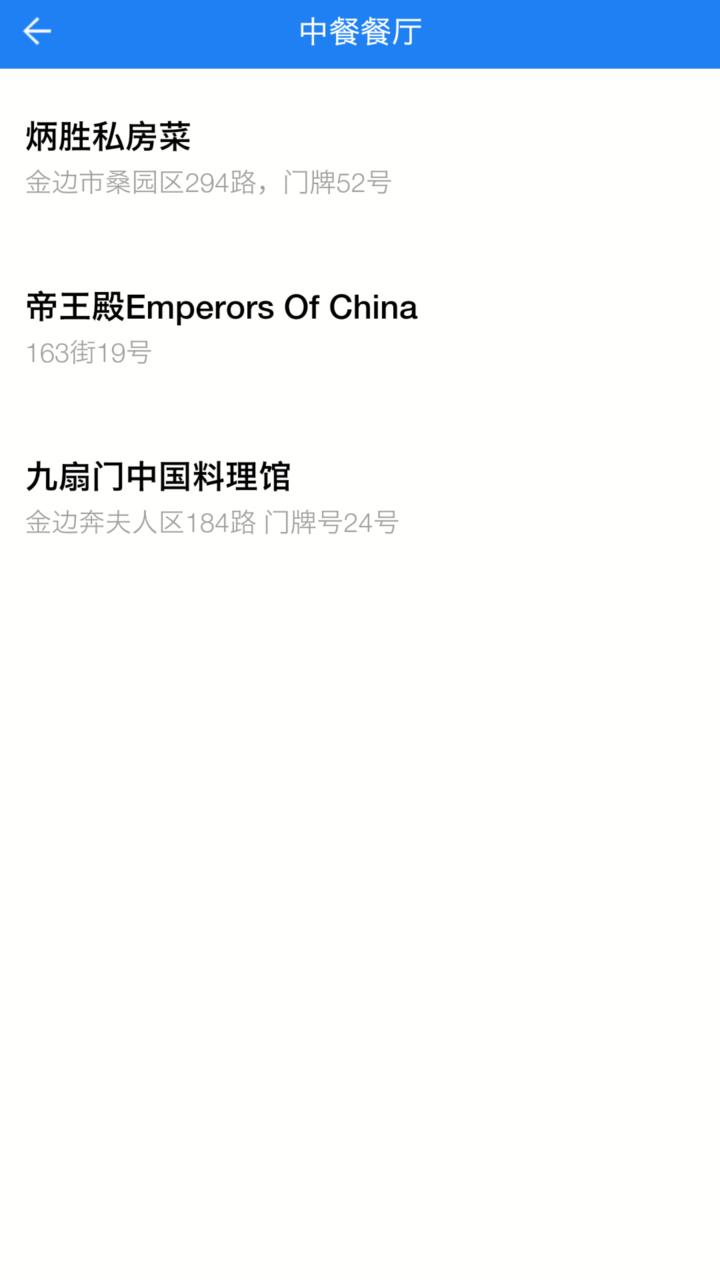
Task: Tap address 金边奔夫人区184路 门牌号24号
Action: point(211,524)
